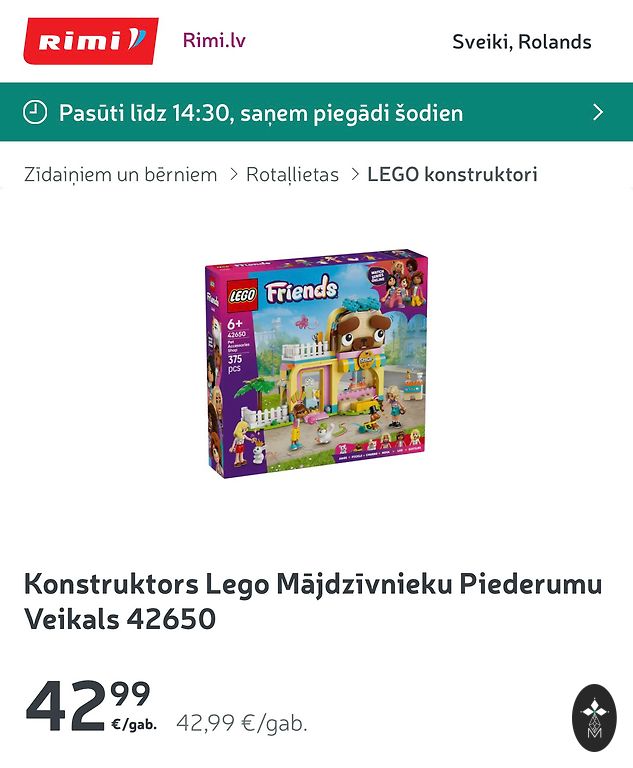The height and width of the screenshot is (768, 633).
Task: View the LEGO Friends product image
Action: [x=316, y=364]
